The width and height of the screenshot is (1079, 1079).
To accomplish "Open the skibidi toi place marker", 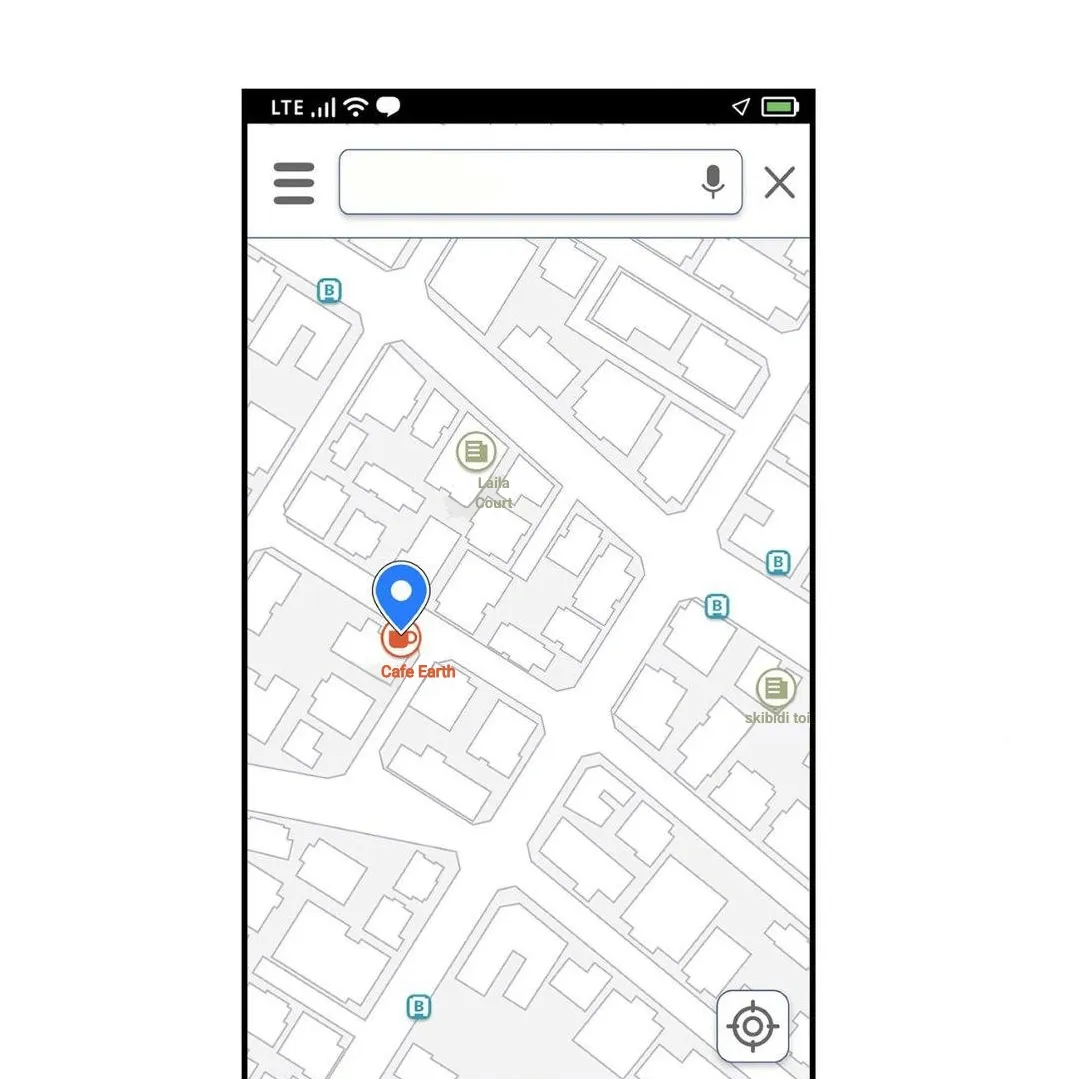I will 775,688.
